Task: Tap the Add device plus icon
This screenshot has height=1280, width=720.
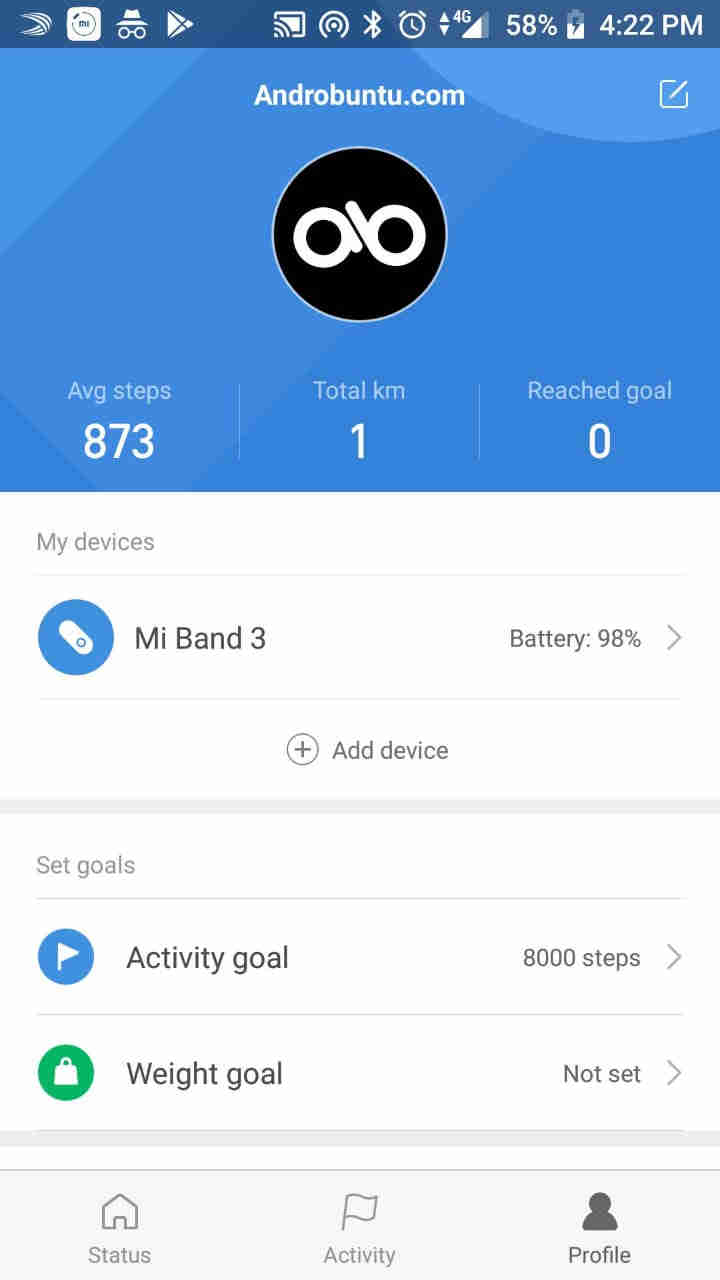Action: pos(302,749)
